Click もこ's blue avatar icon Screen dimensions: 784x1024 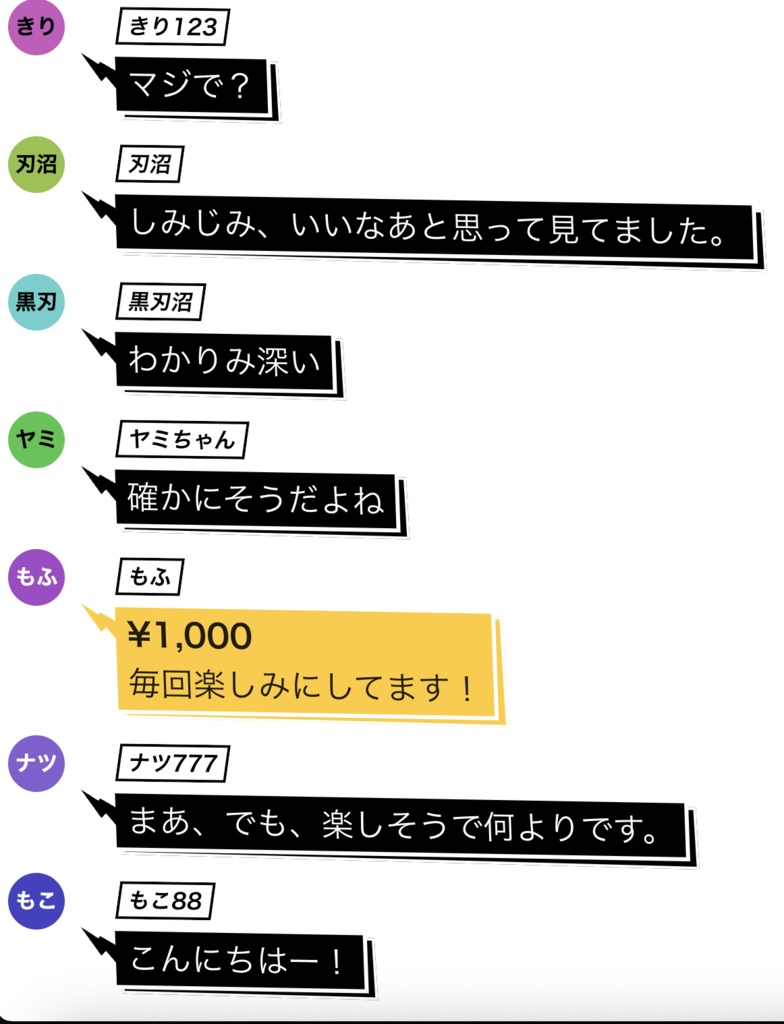point(36,899)
